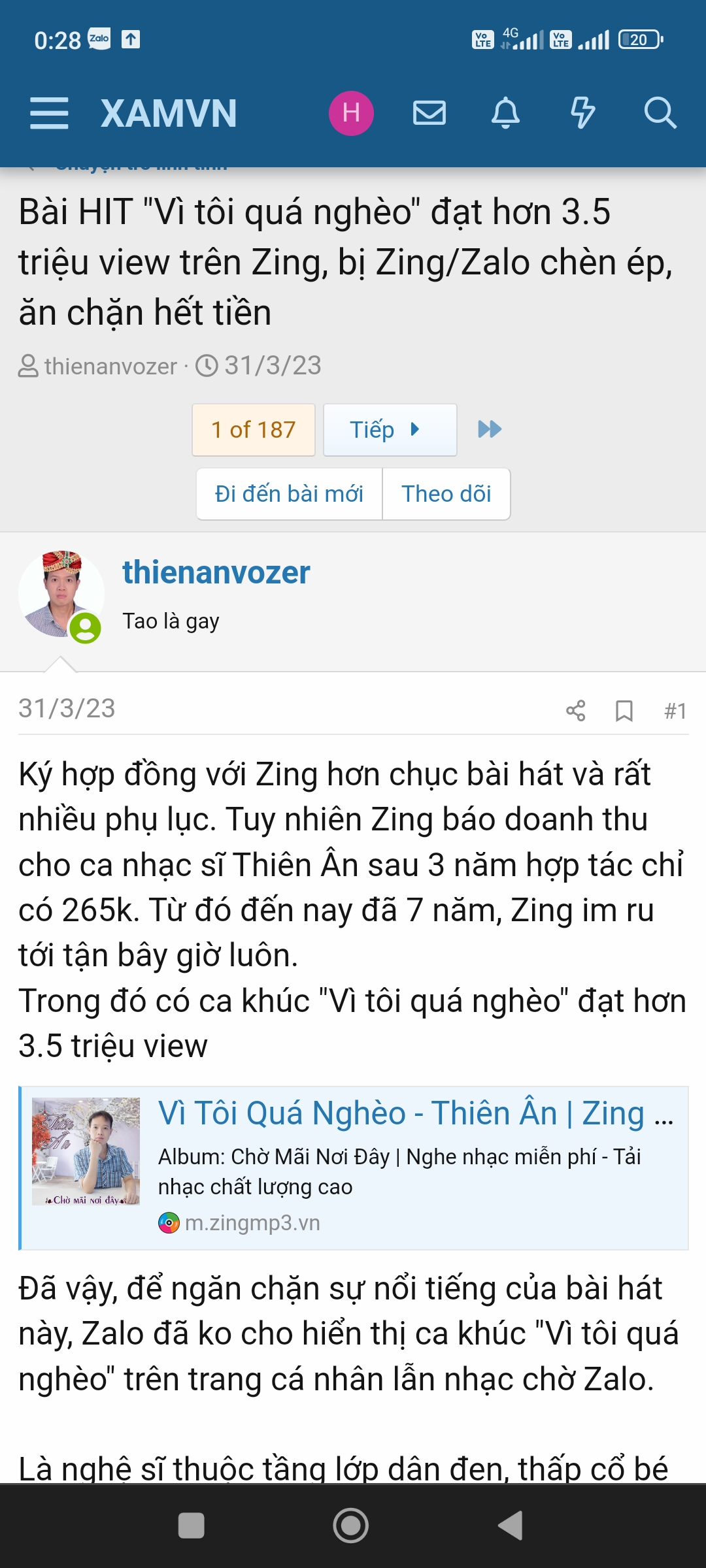Image resolution: width=706 pixels, height=1568 pixels.
Task: Share post #1
Action: (x=576, y=710)
